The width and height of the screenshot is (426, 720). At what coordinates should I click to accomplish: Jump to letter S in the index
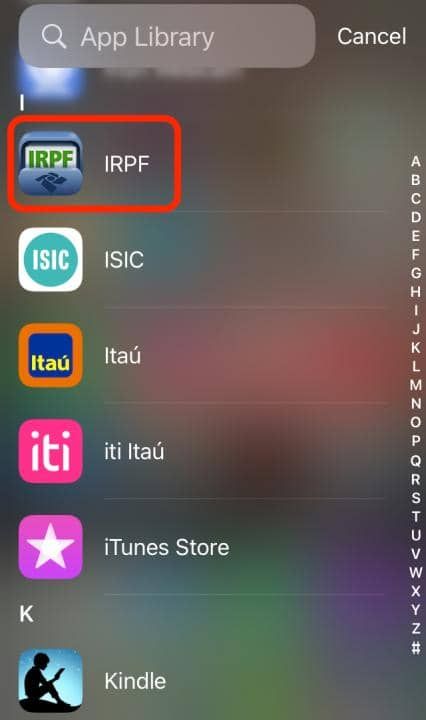(415, 497)
